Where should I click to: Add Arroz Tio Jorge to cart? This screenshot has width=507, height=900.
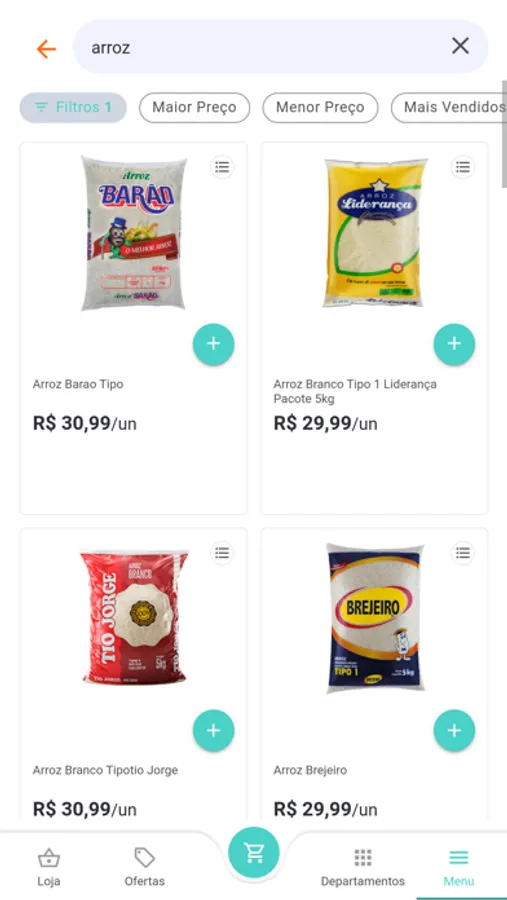click(x=214, y=731)
